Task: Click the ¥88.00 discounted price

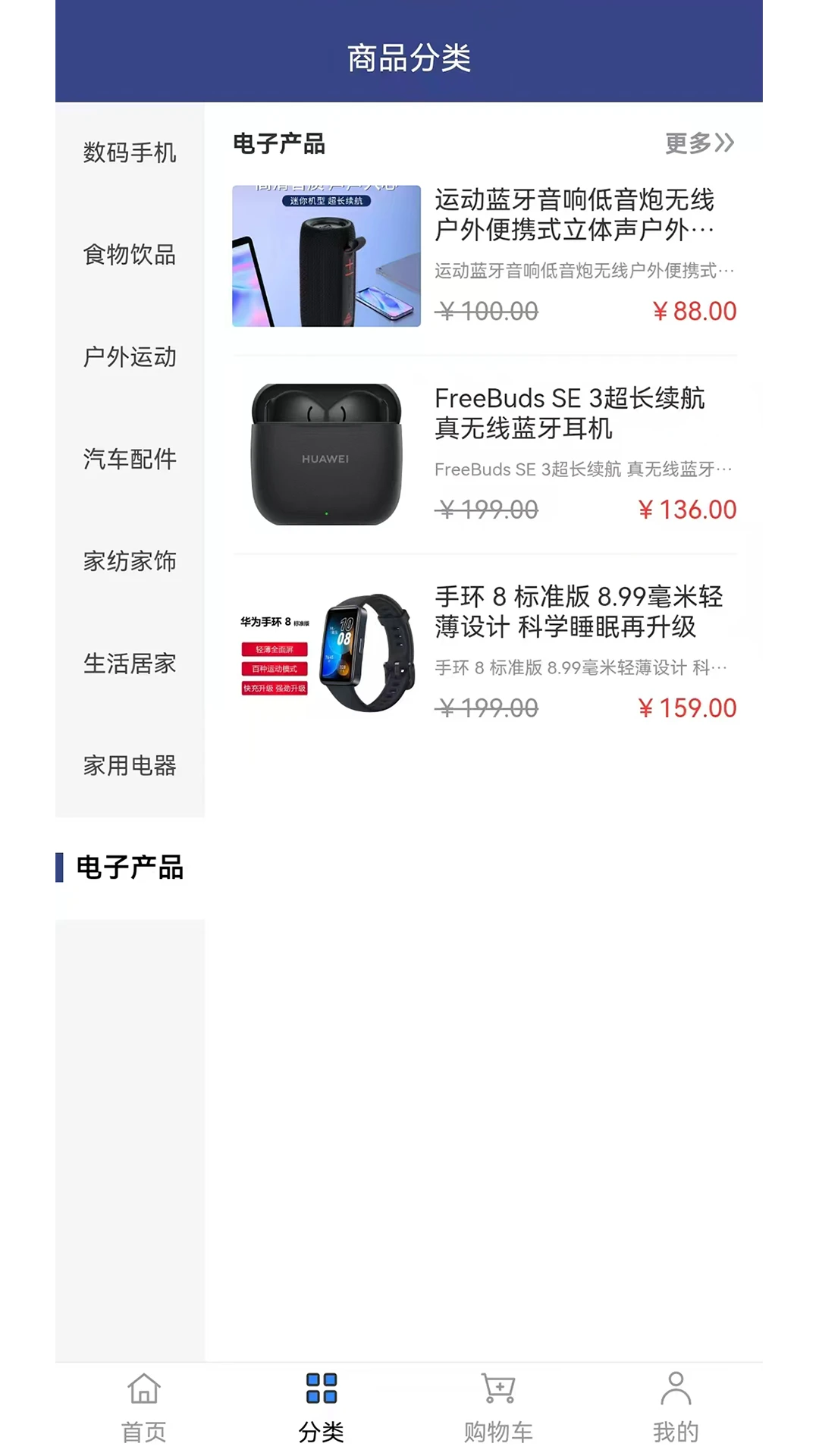Action: 695,311
